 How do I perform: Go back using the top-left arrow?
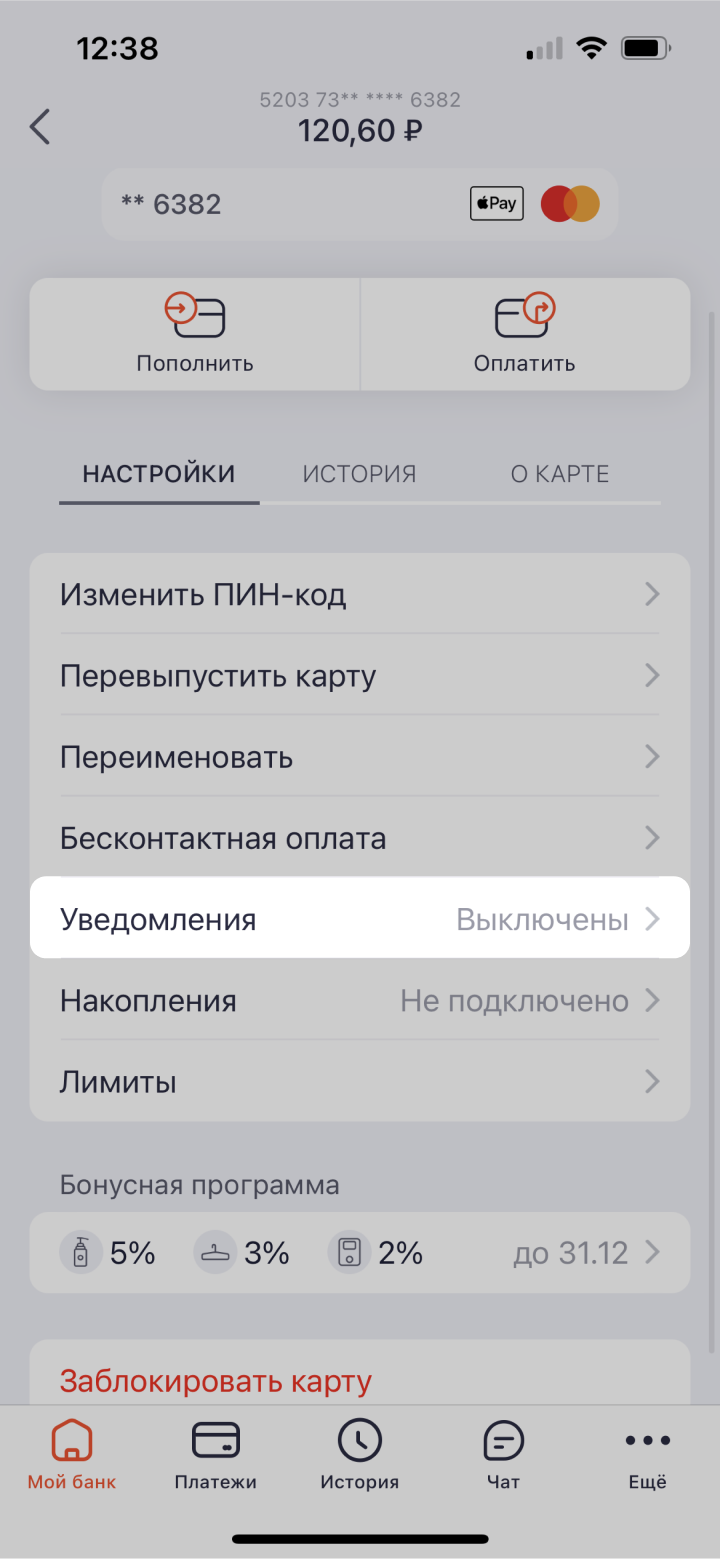(x=40, y=128)
